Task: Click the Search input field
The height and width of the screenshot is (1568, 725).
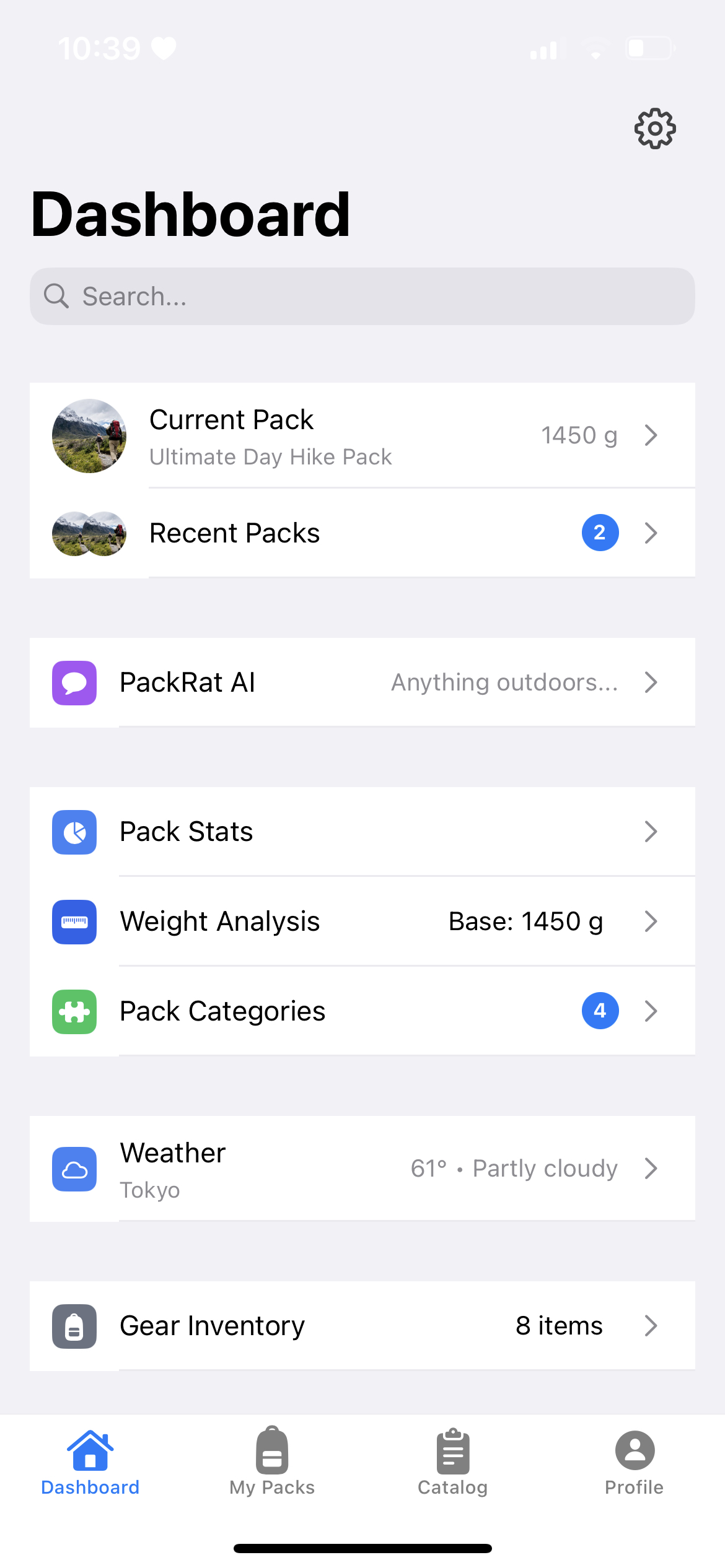Action: tap(362, 296)
